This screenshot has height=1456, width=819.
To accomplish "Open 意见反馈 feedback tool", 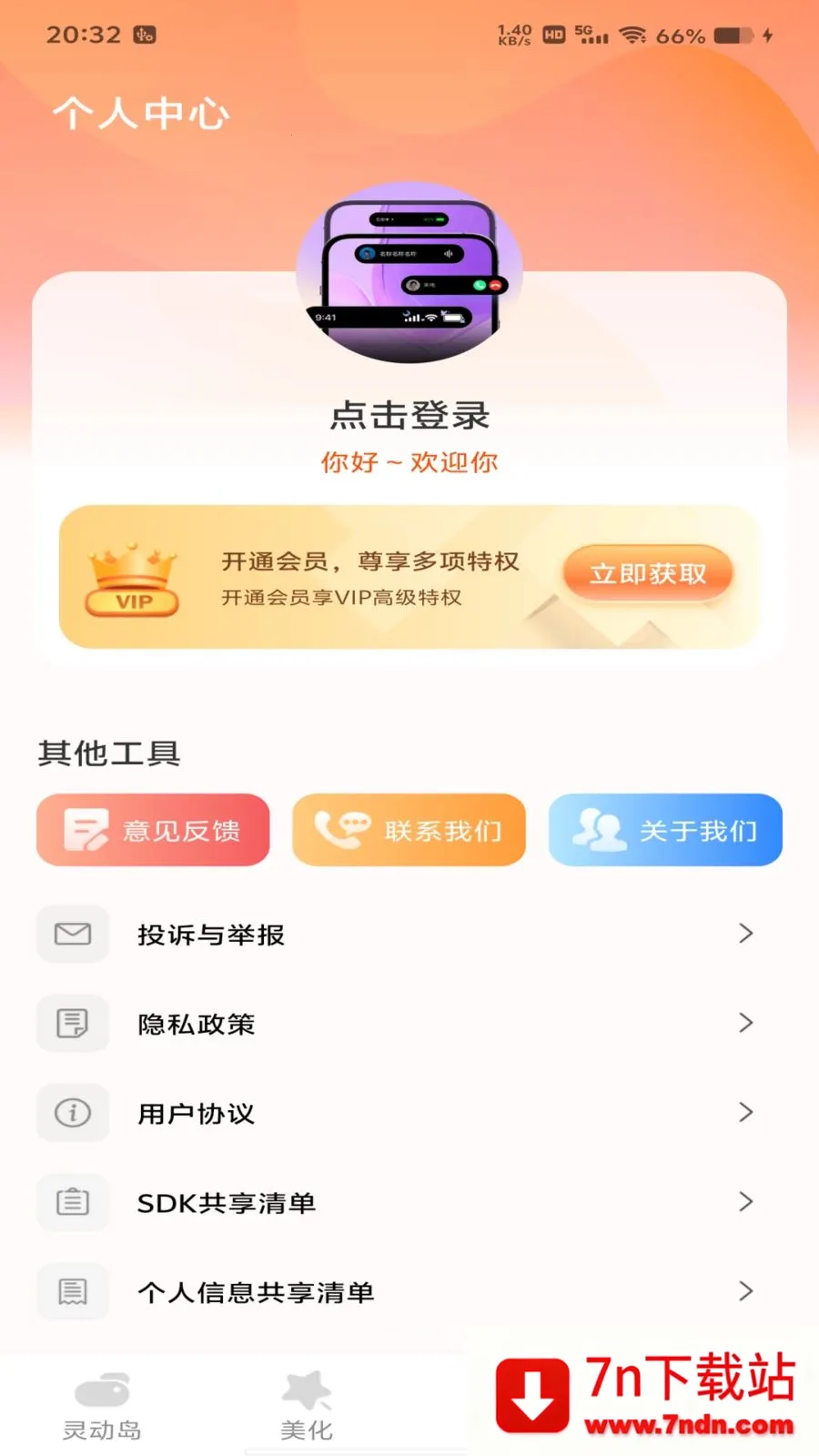I will [x=152, y=829].
